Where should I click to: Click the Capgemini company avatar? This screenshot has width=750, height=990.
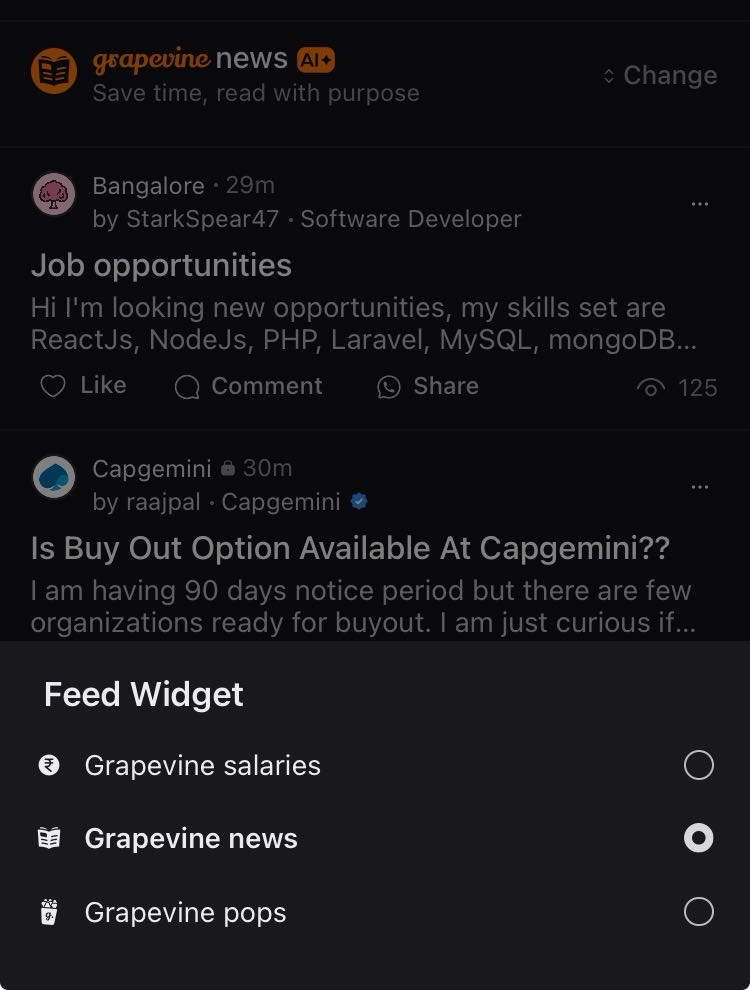coord(54,478)
